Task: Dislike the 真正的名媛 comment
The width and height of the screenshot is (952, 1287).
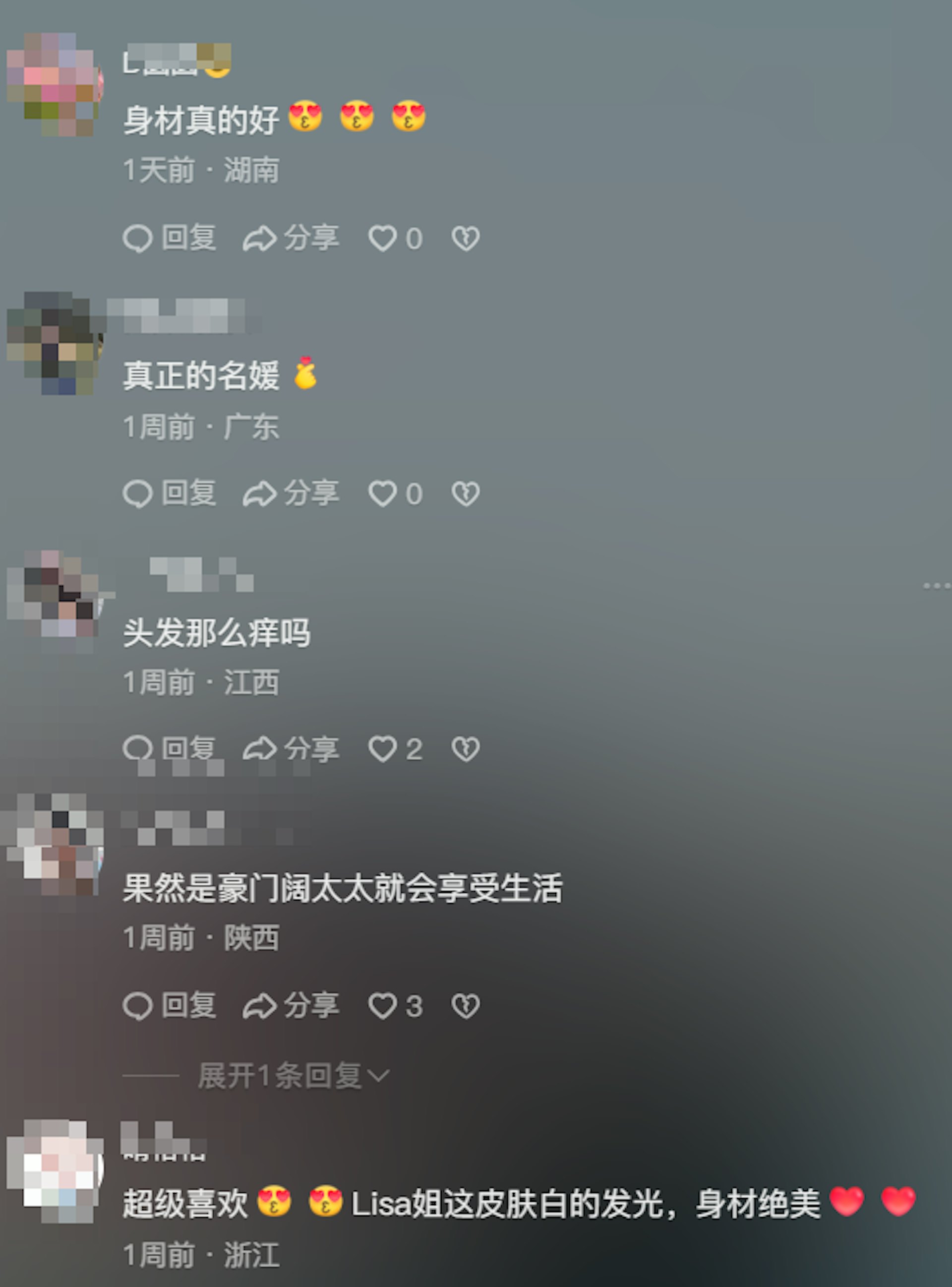Action: tap(466, 493)
